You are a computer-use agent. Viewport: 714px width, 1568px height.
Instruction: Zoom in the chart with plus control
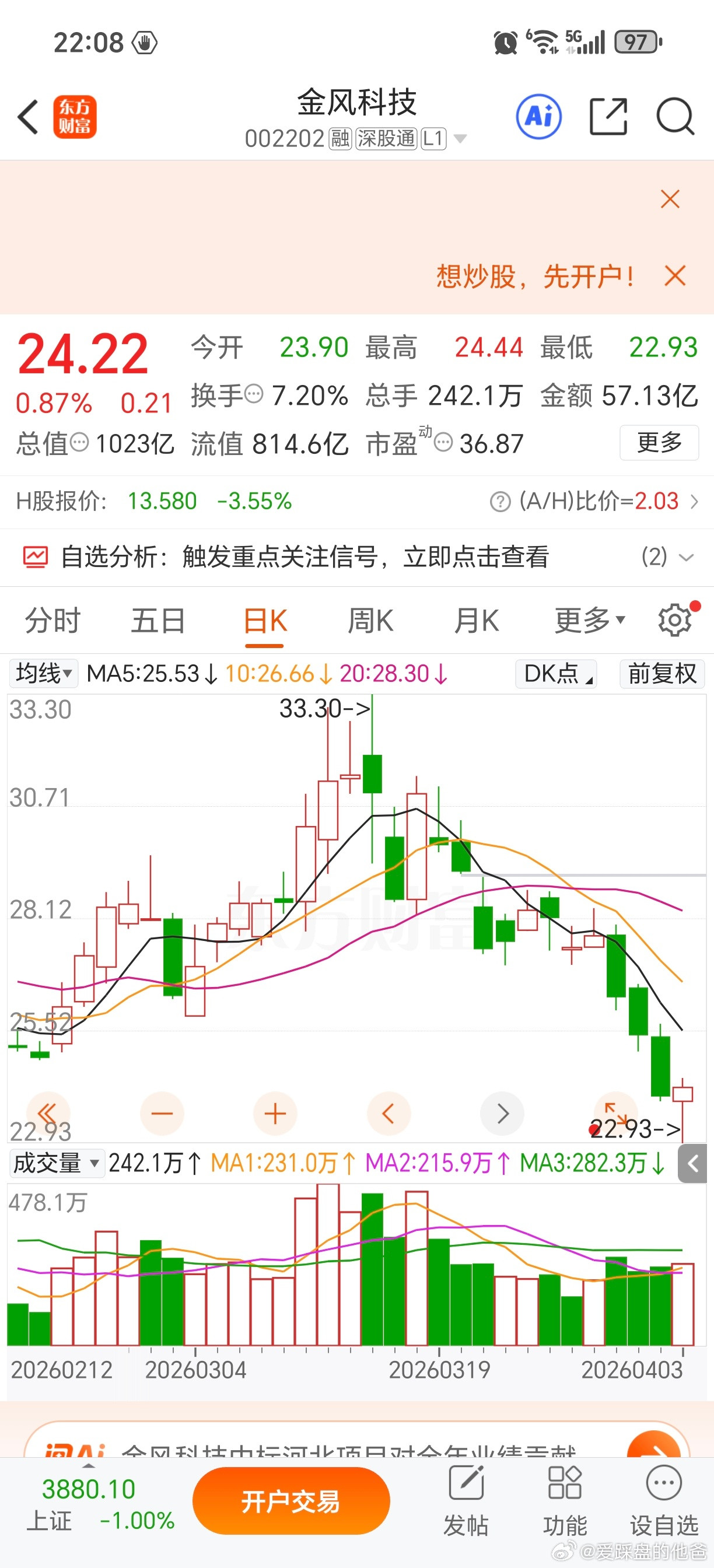click(275, 1114)
